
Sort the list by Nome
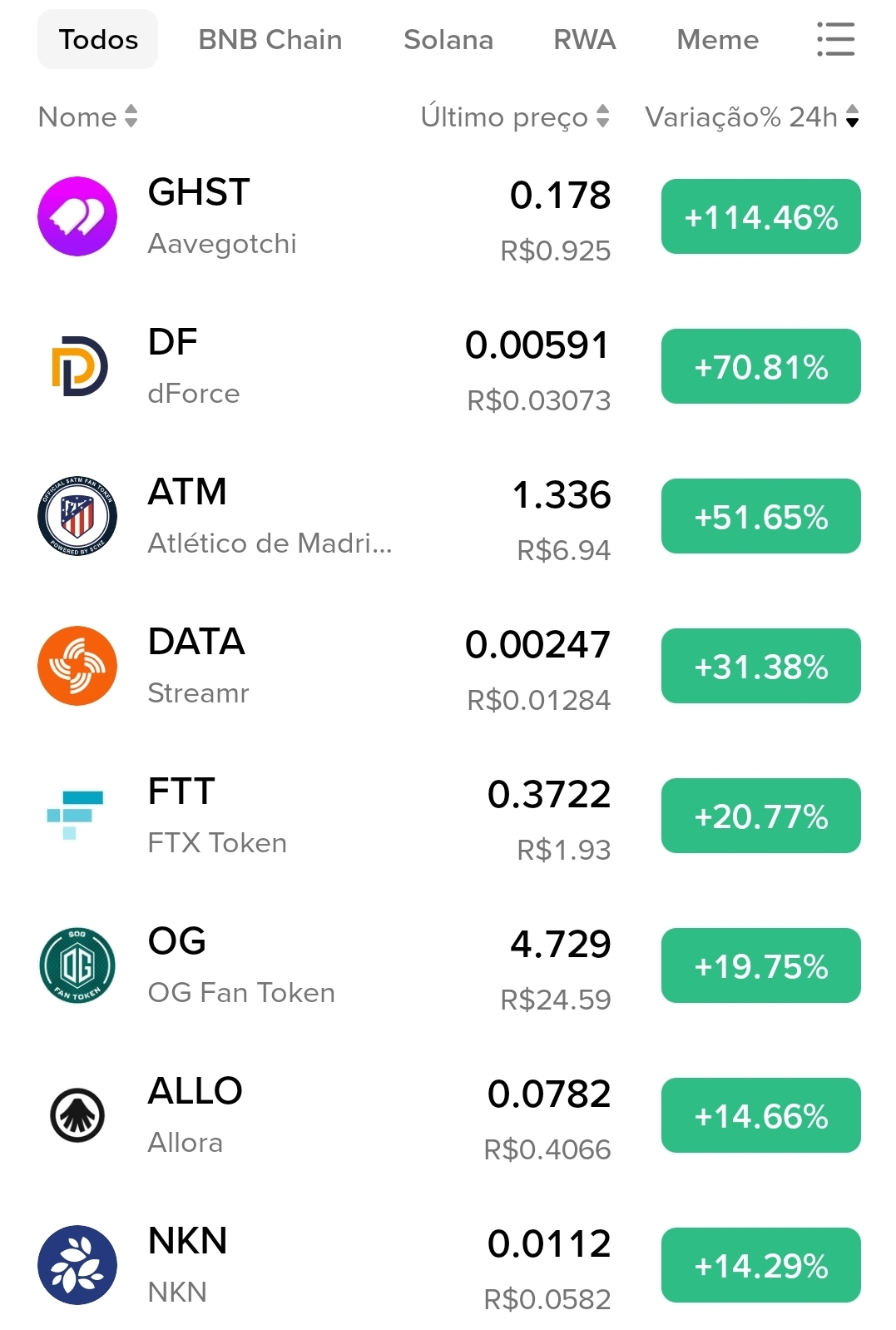(x=87, y=117)
